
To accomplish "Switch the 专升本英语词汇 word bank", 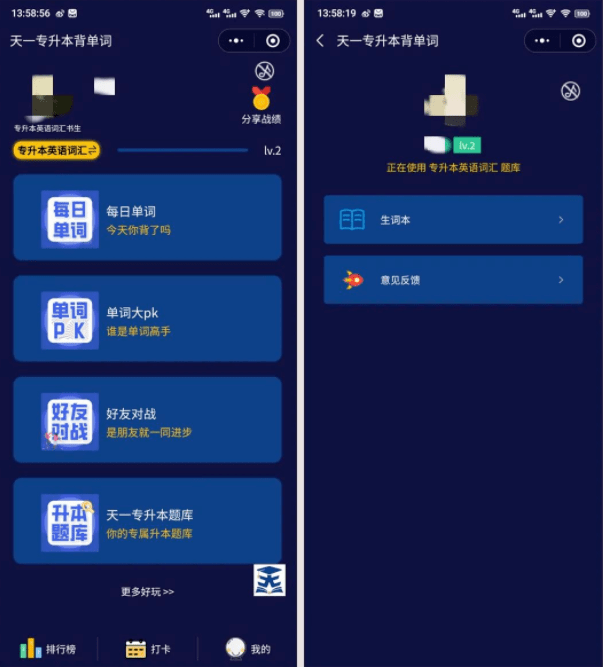I will 56,150.
